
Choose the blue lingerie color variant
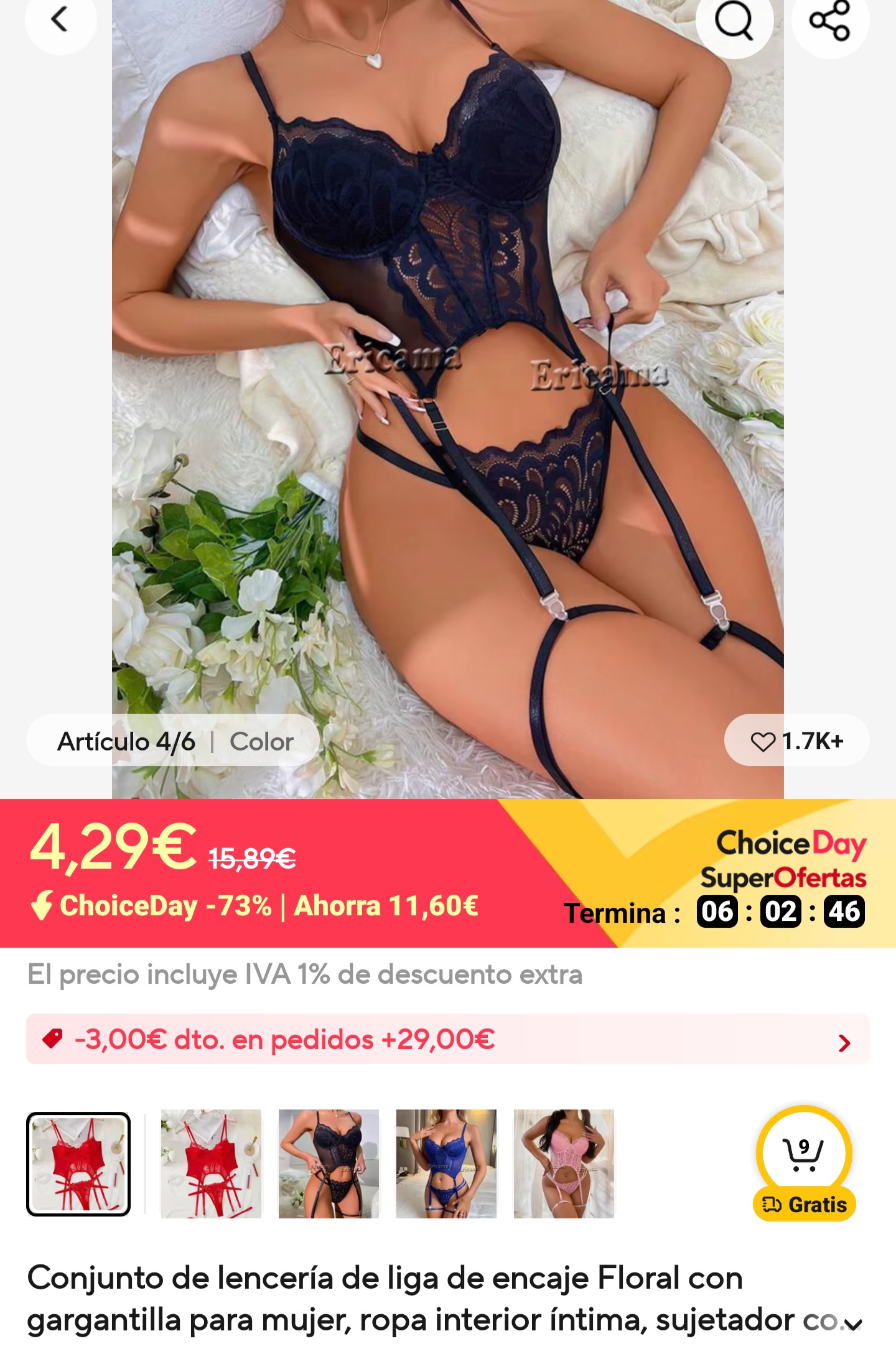point(446,1164)
